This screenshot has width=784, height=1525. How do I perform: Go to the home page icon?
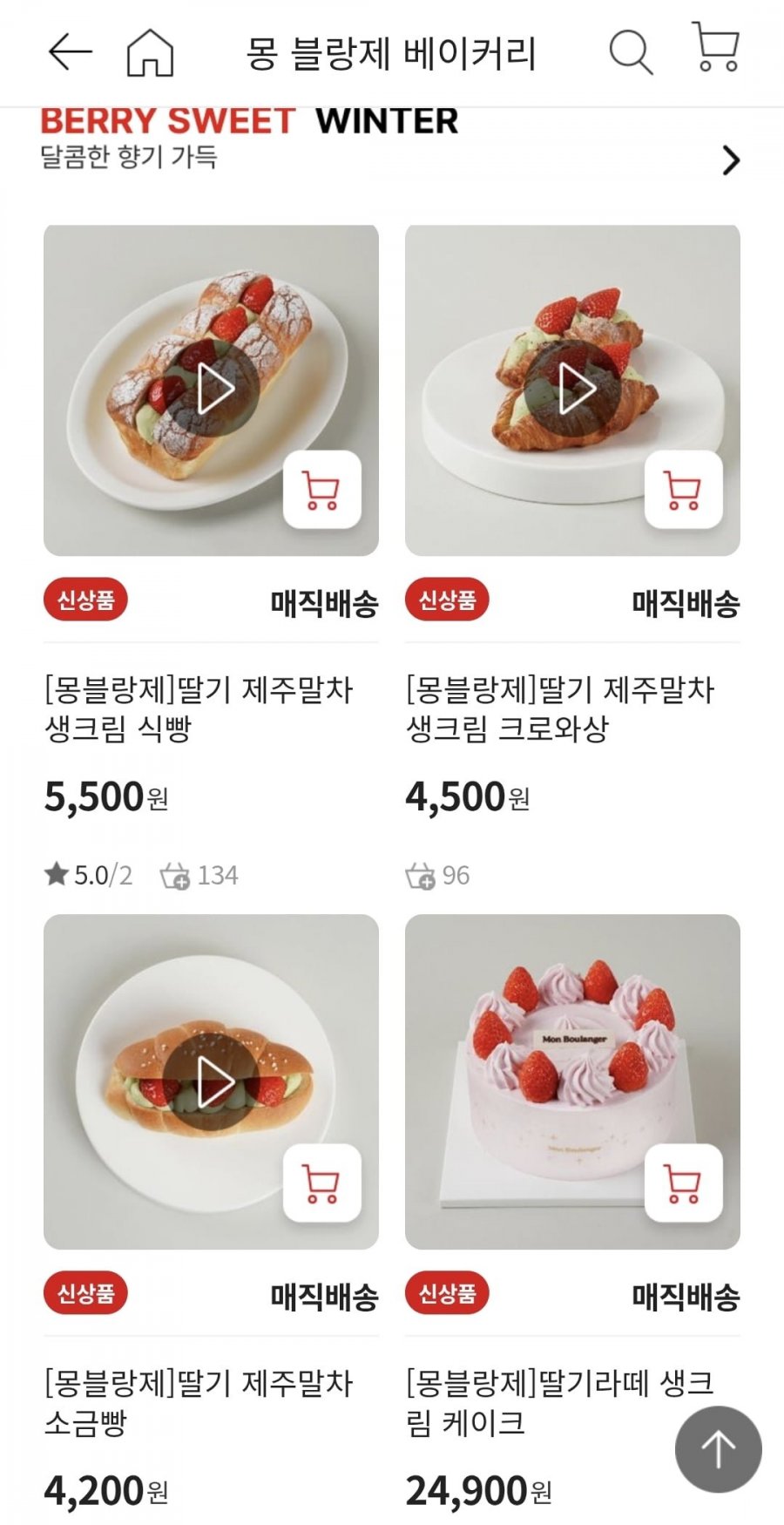(150, 53)
